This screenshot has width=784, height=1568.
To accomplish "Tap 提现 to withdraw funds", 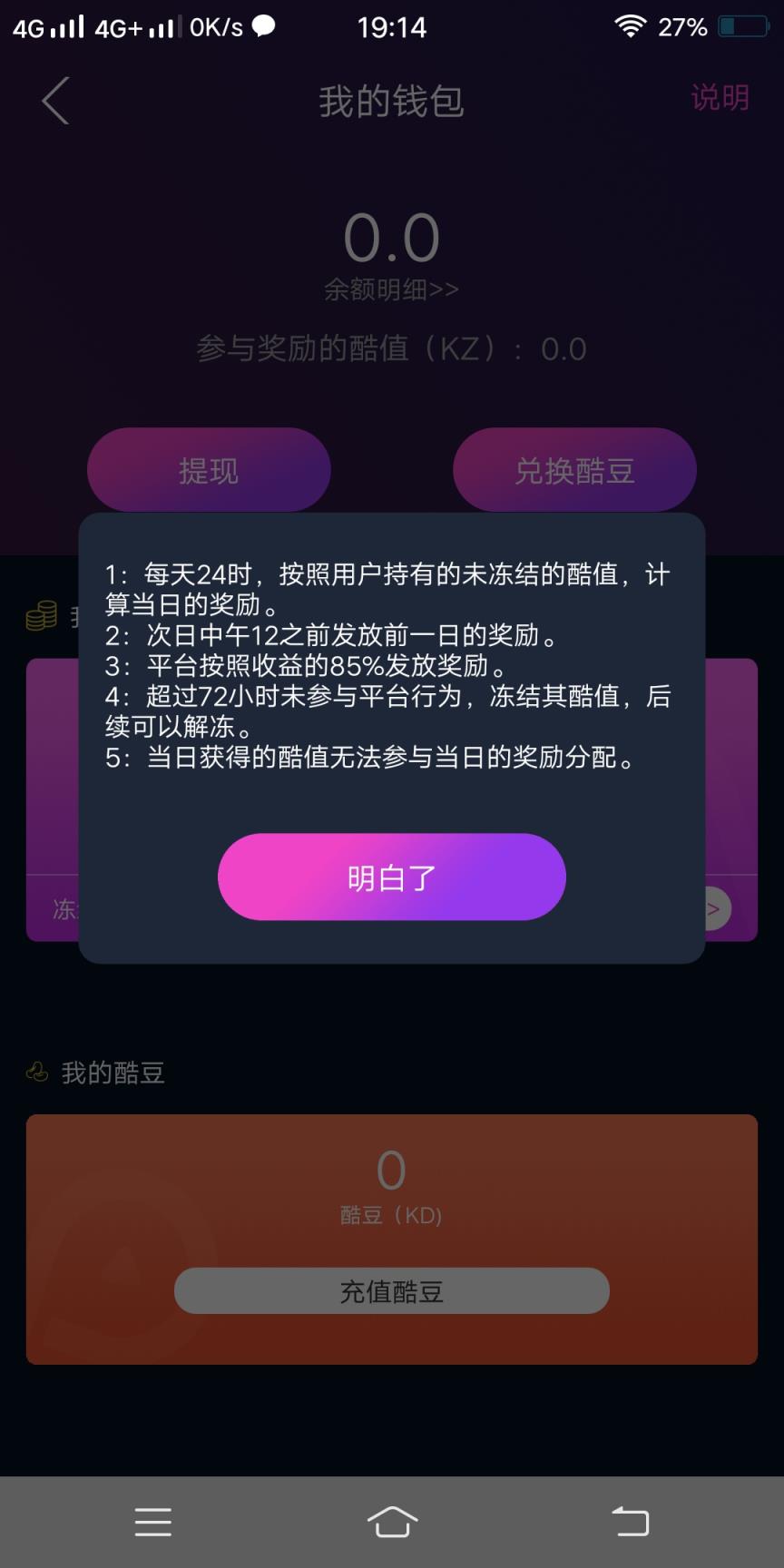I will click(208, 470).
